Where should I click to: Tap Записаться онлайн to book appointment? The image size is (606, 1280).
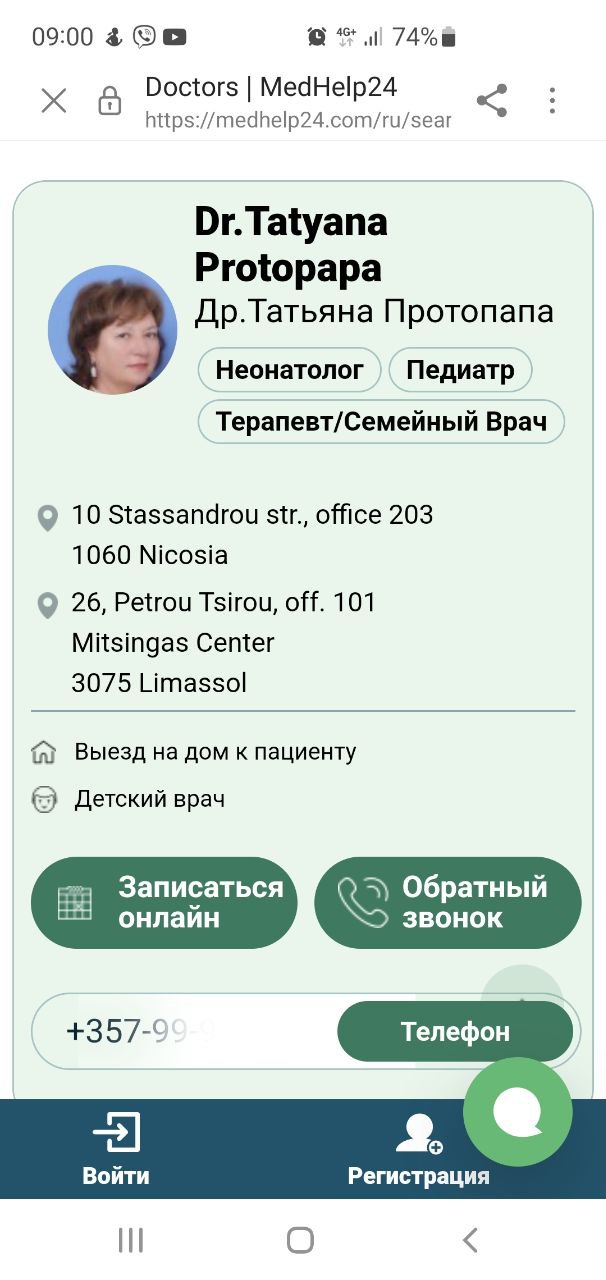pyautogui.click(x=164, y=903)
